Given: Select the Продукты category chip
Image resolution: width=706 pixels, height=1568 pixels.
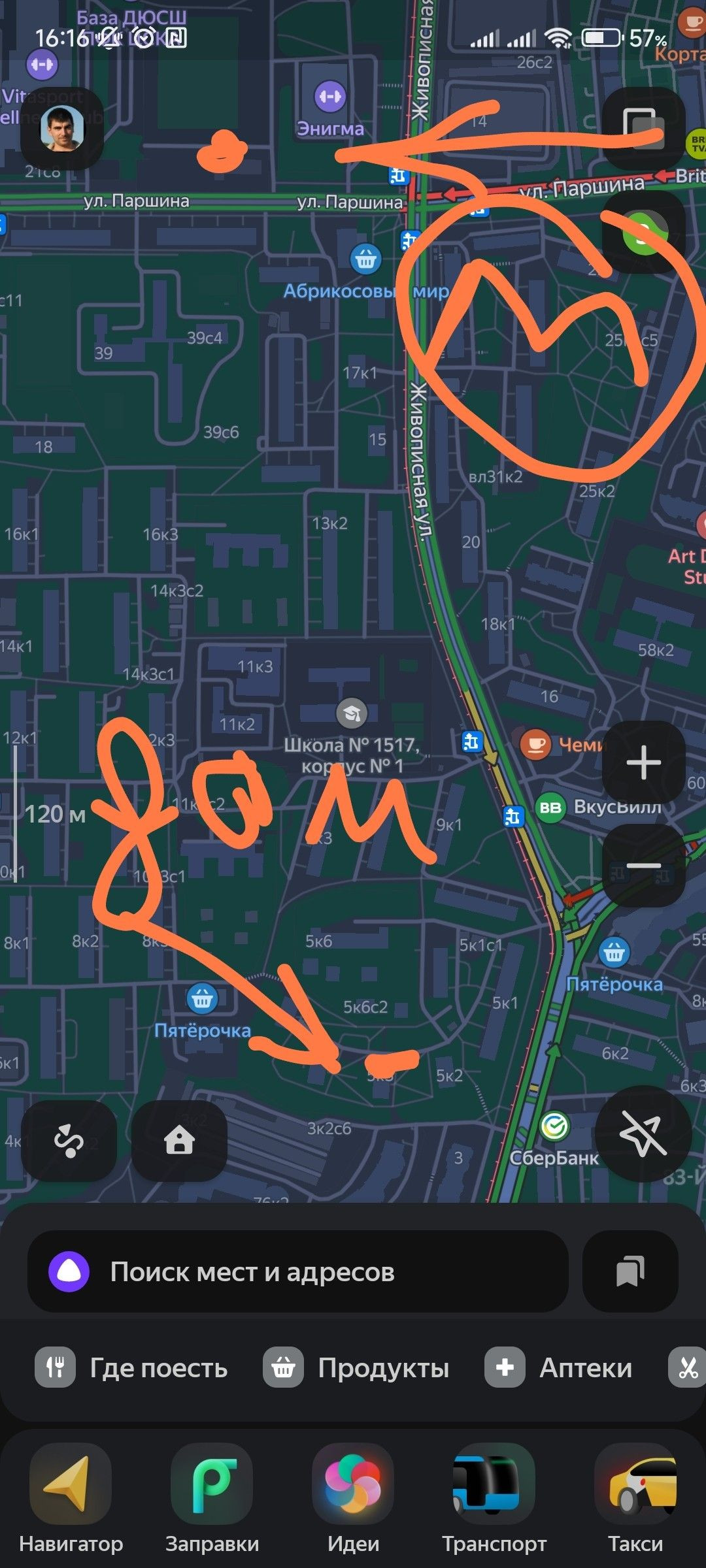Looking at the screenshot, I should pos(356,1367).
